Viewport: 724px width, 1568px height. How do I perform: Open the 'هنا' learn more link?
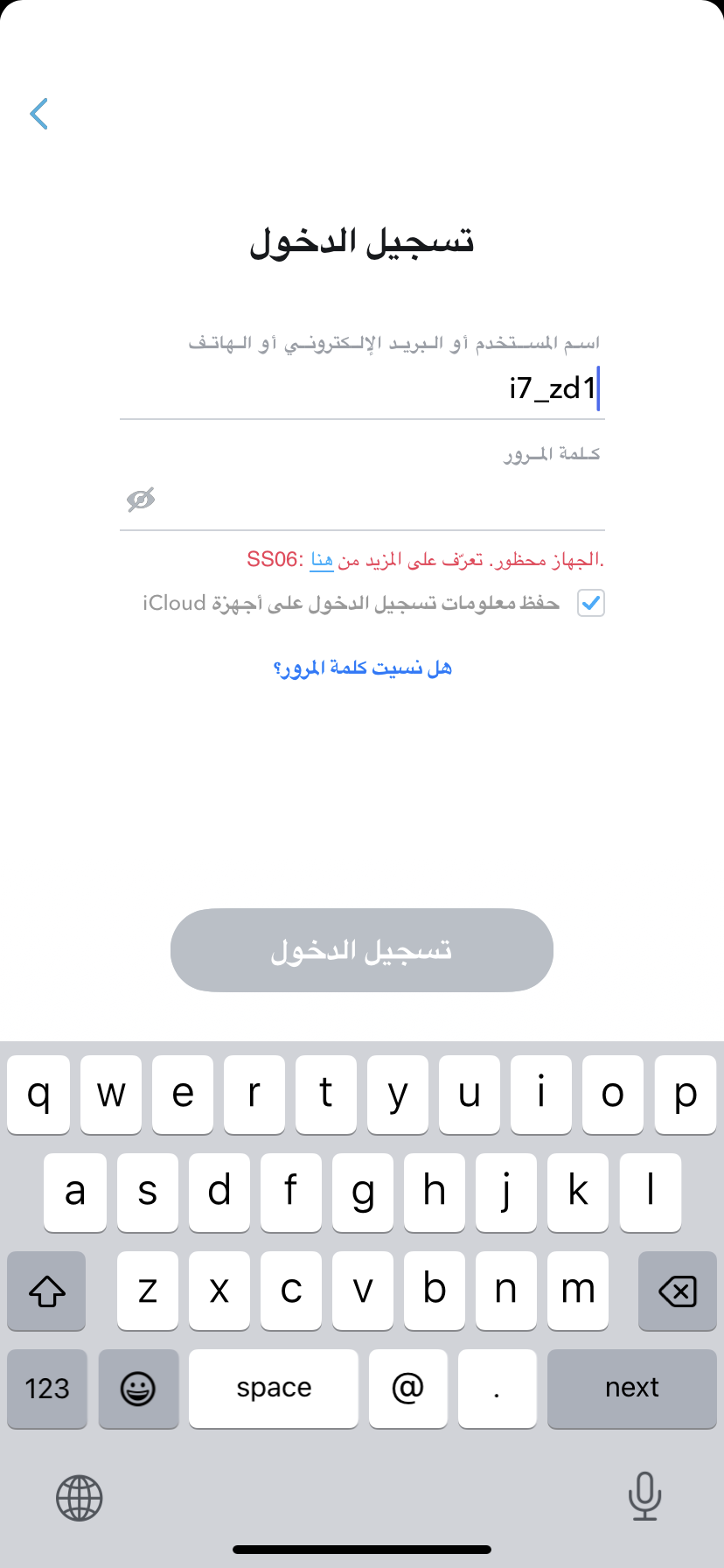322,560
